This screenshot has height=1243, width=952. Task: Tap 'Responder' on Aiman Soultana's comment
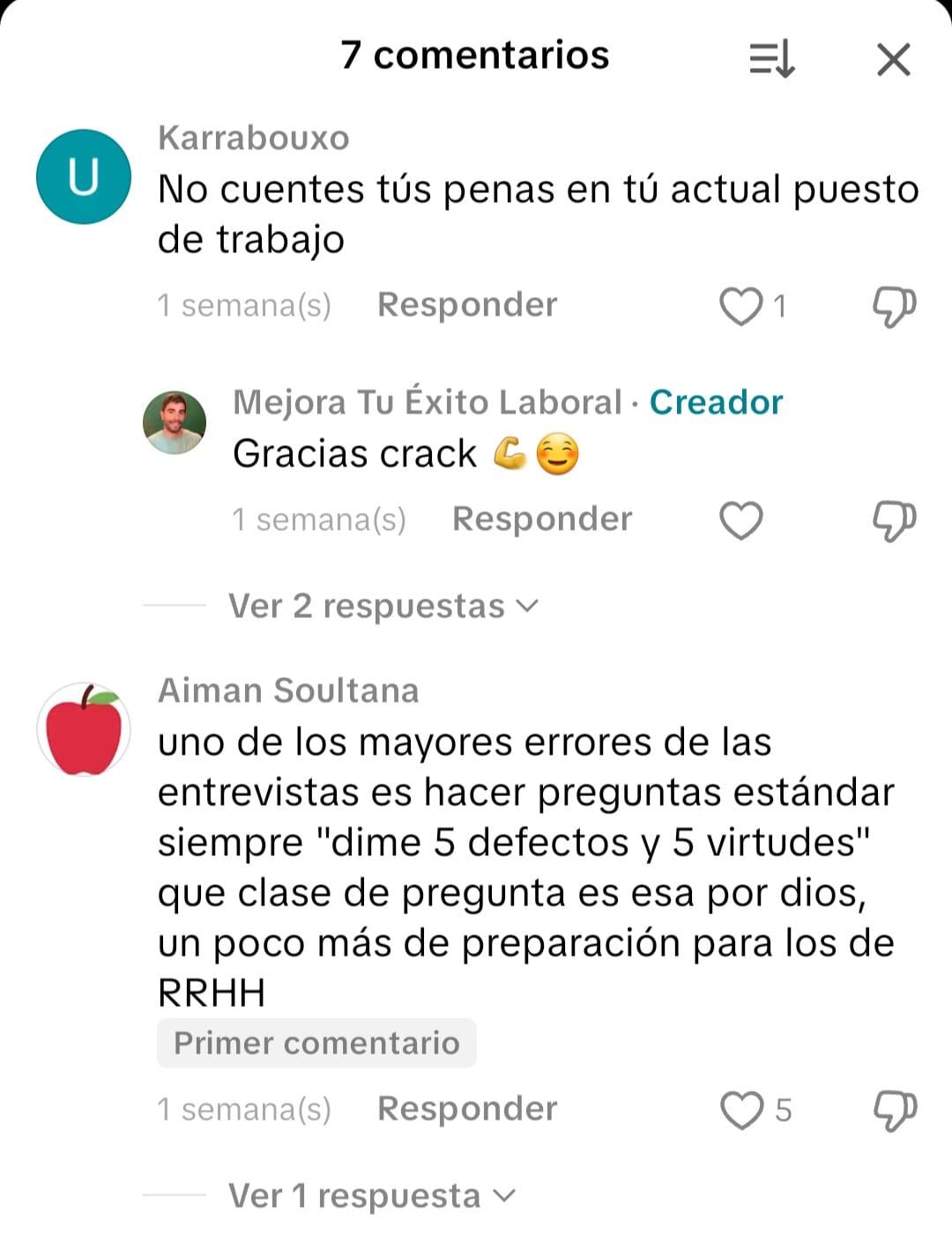click(466, 1108)
